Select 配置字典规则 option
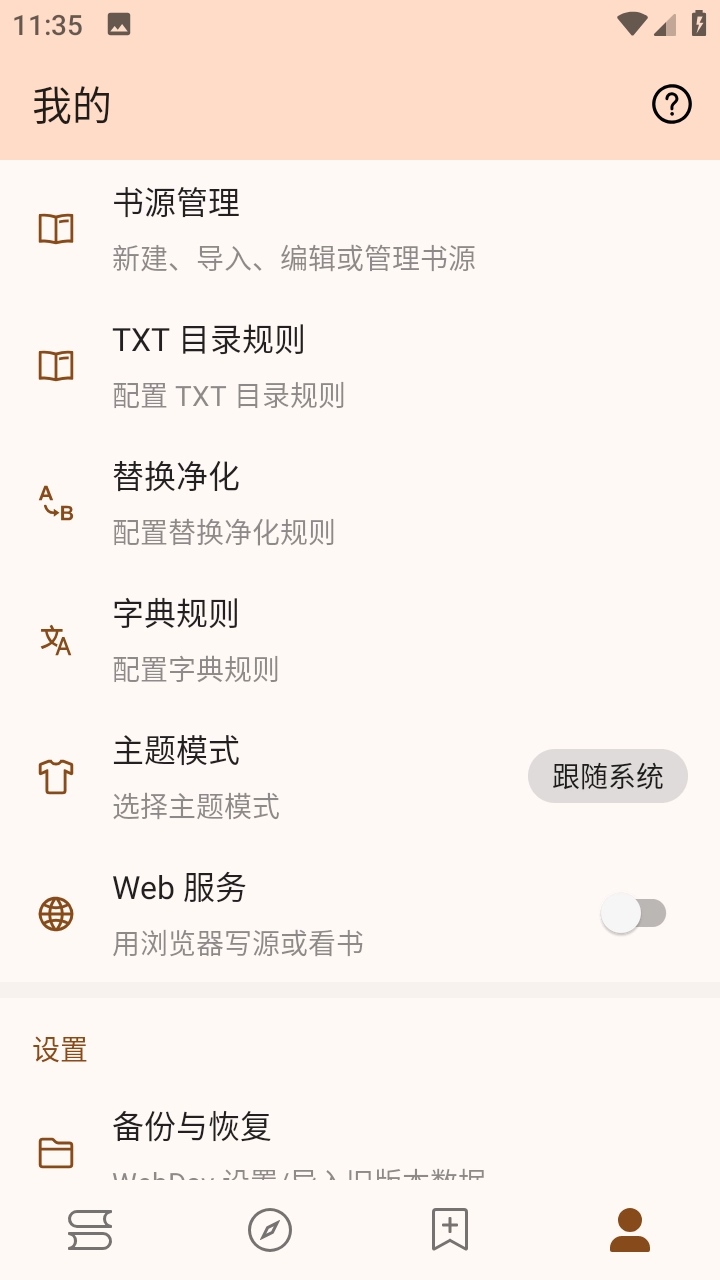The image size is (720, 1280). [195, 670]
